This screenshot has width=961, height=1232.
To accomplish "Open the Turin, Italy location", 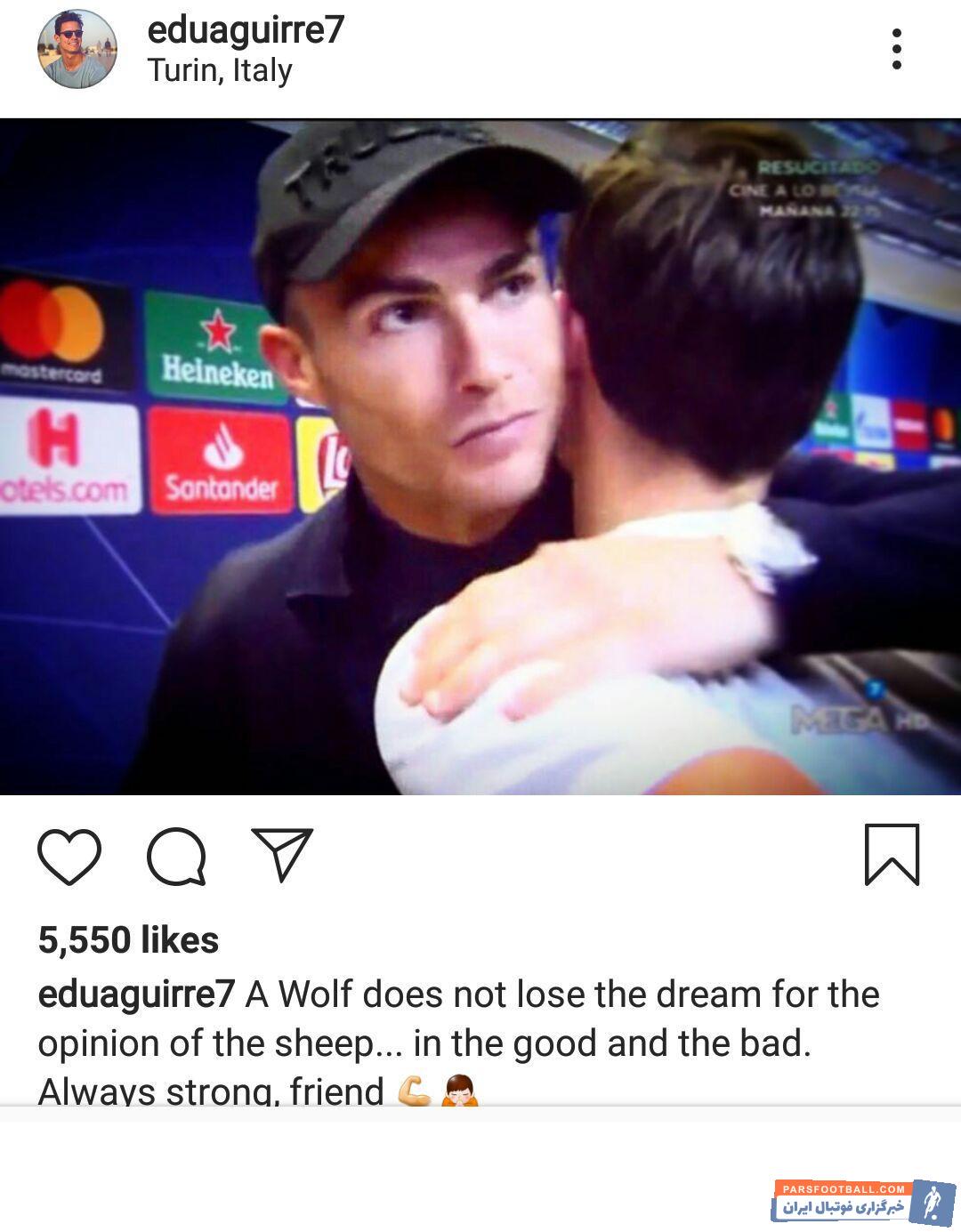I will pyautogui.click(x=220, y=70).
